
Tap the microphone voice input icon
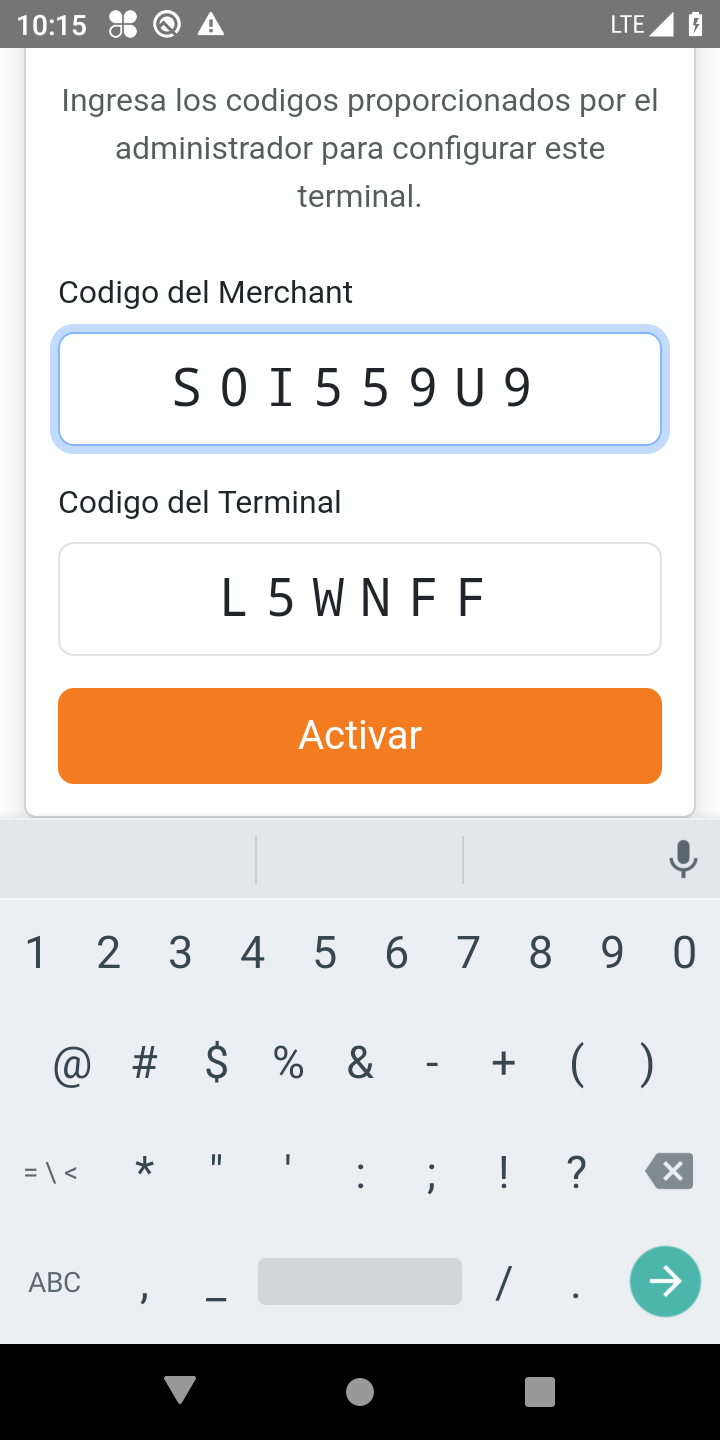[x=683, y=859]
